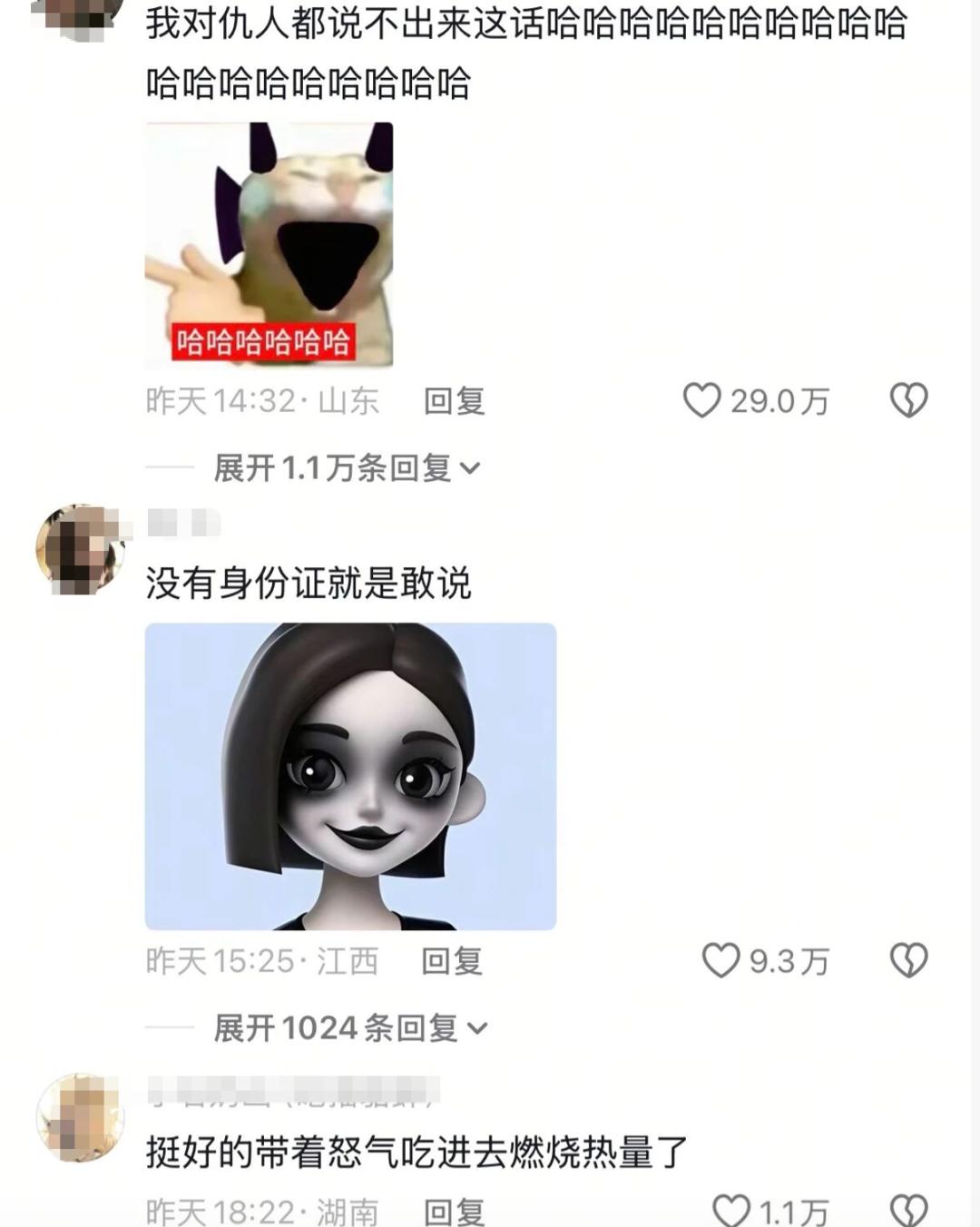Reply to the 15:25 江西 comment
980x1227 pixels.
coord(452,961)
